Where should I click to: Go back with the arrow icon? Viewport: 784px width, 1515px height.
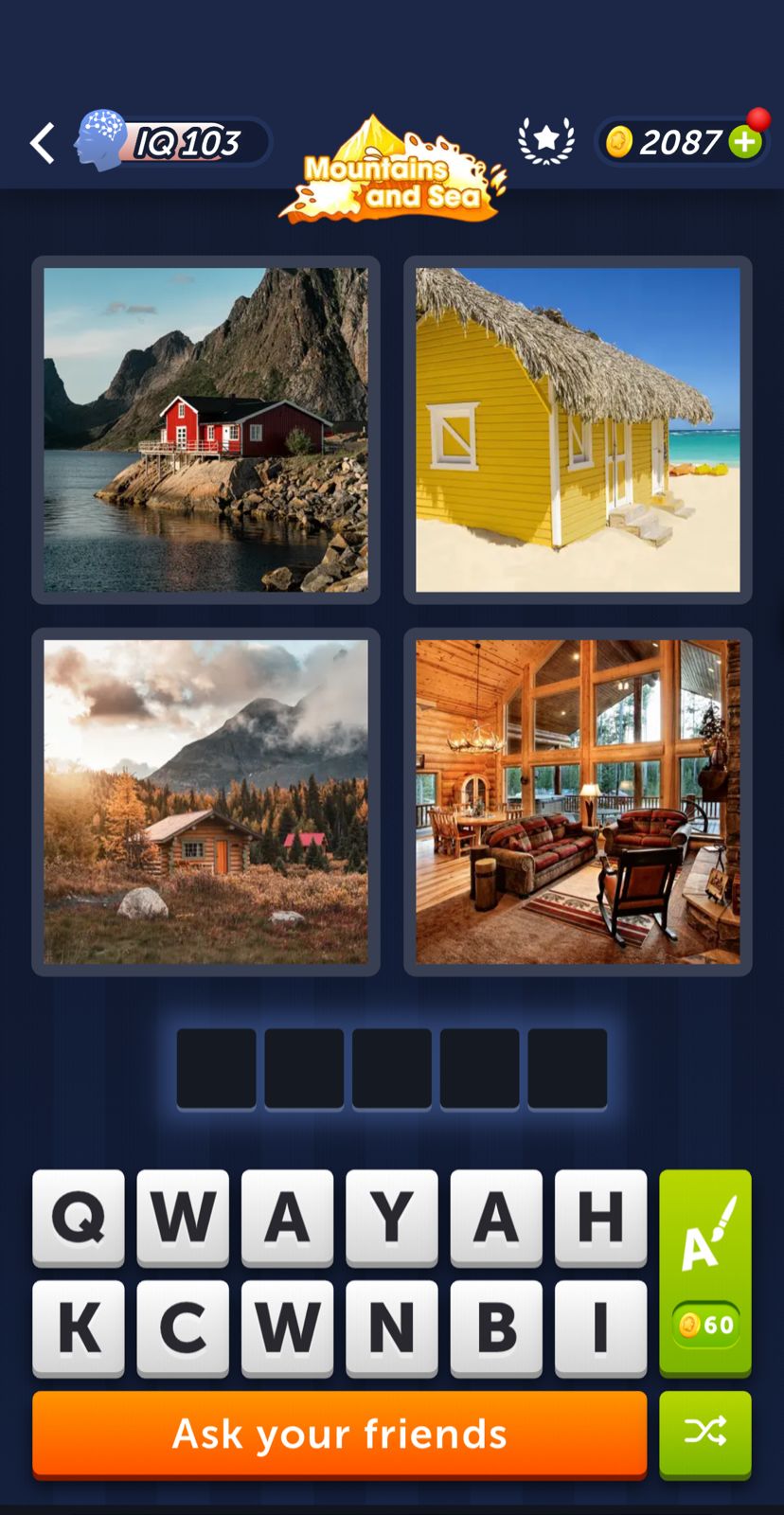pyautogui.click(x=42, y=143)
